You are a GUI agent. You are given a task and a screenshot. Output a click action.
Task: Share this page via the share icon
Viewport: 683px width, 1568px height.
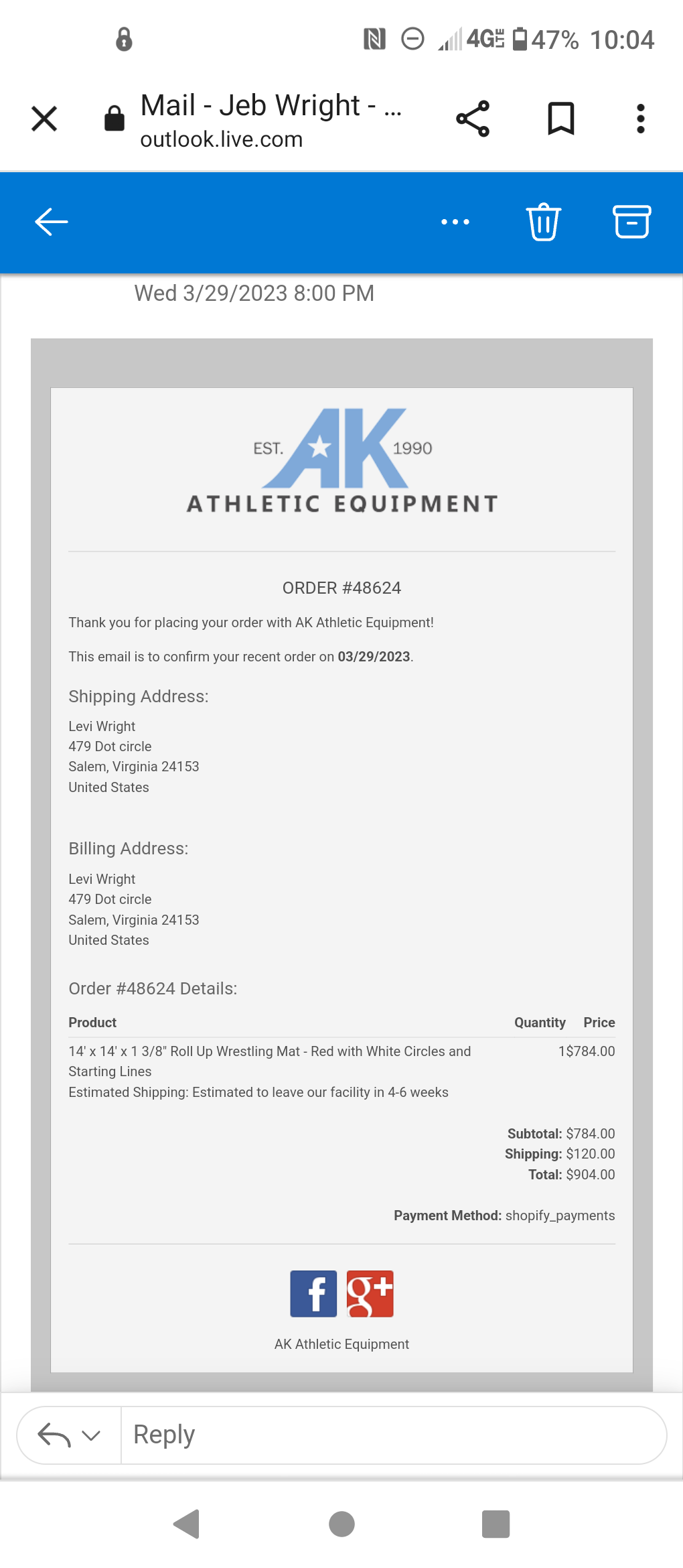[473, 119]
